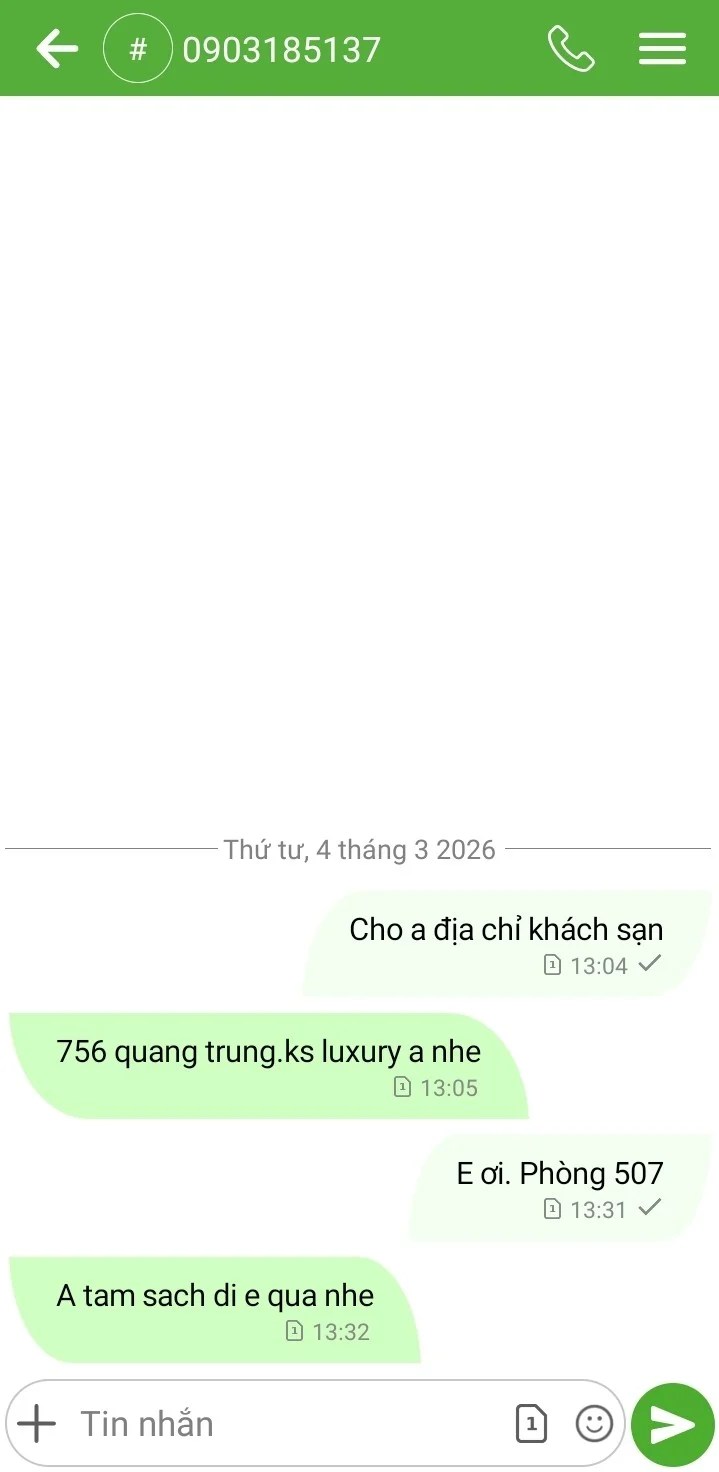Open the hamburger menu
This screenshot has width=719, height=1472.
click(x=662, y=49)
